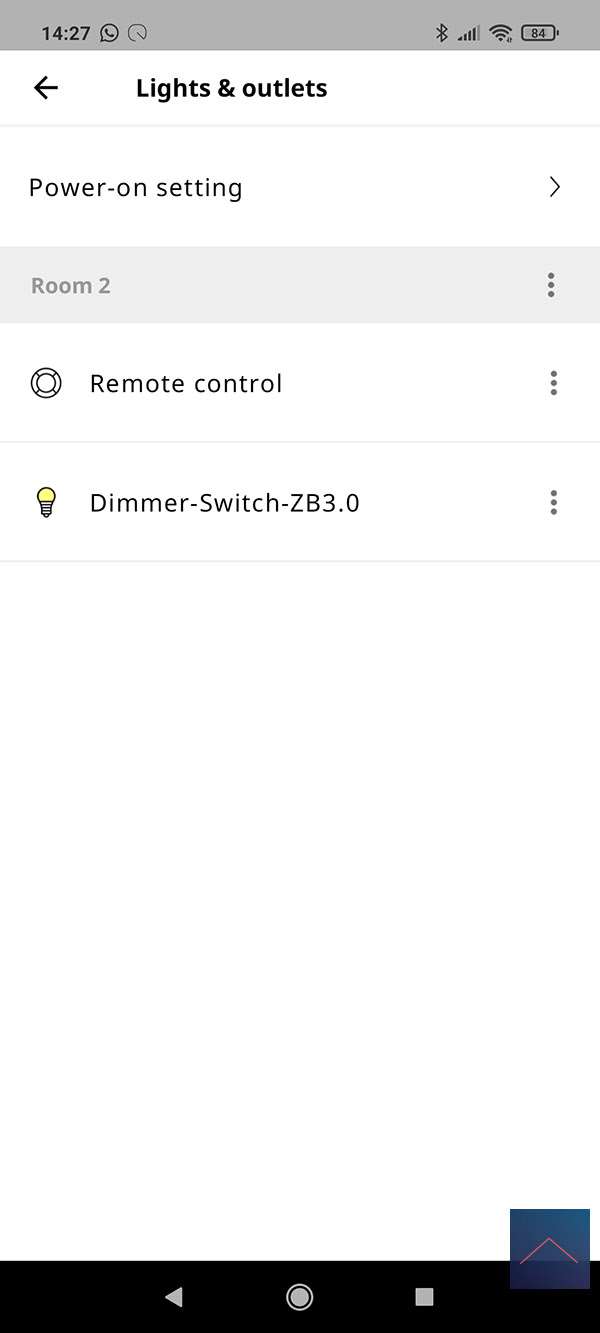
Task: Open Room 2 overflow menu
Action: (551, 285)
